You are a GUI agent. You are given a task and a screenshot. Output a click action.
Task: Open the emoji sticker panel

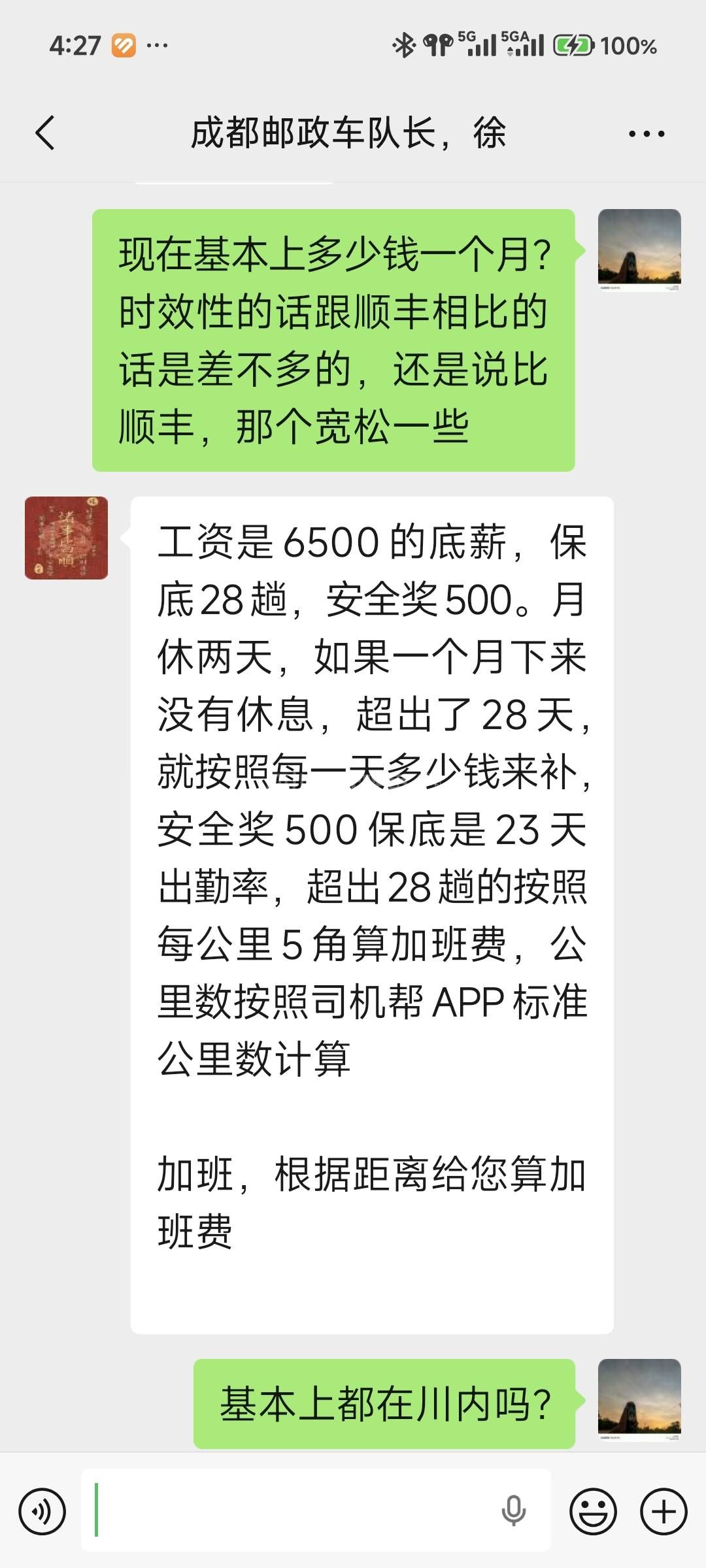593,1511
